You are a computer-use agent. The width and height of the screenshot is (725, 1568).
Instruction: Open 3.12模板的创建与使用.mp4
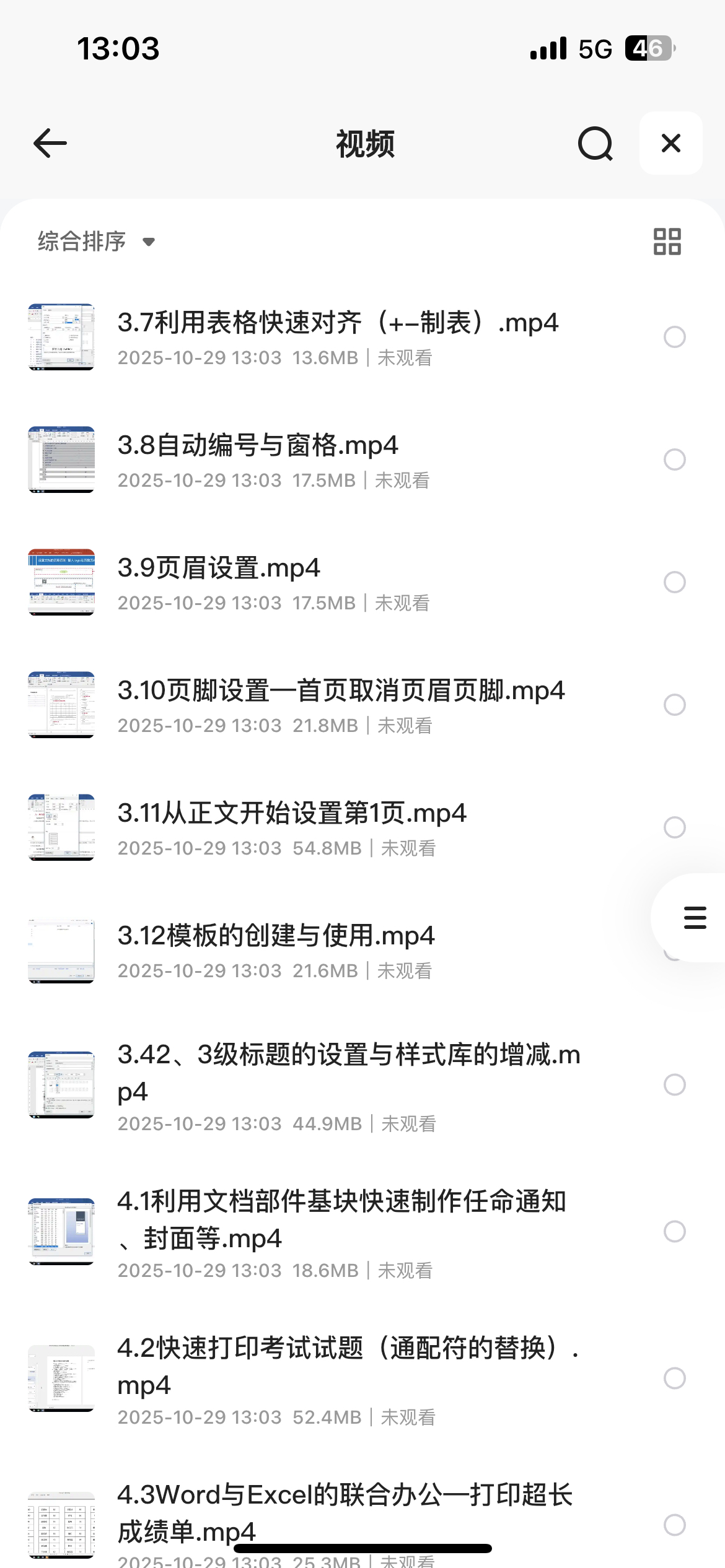pos(276,936)
